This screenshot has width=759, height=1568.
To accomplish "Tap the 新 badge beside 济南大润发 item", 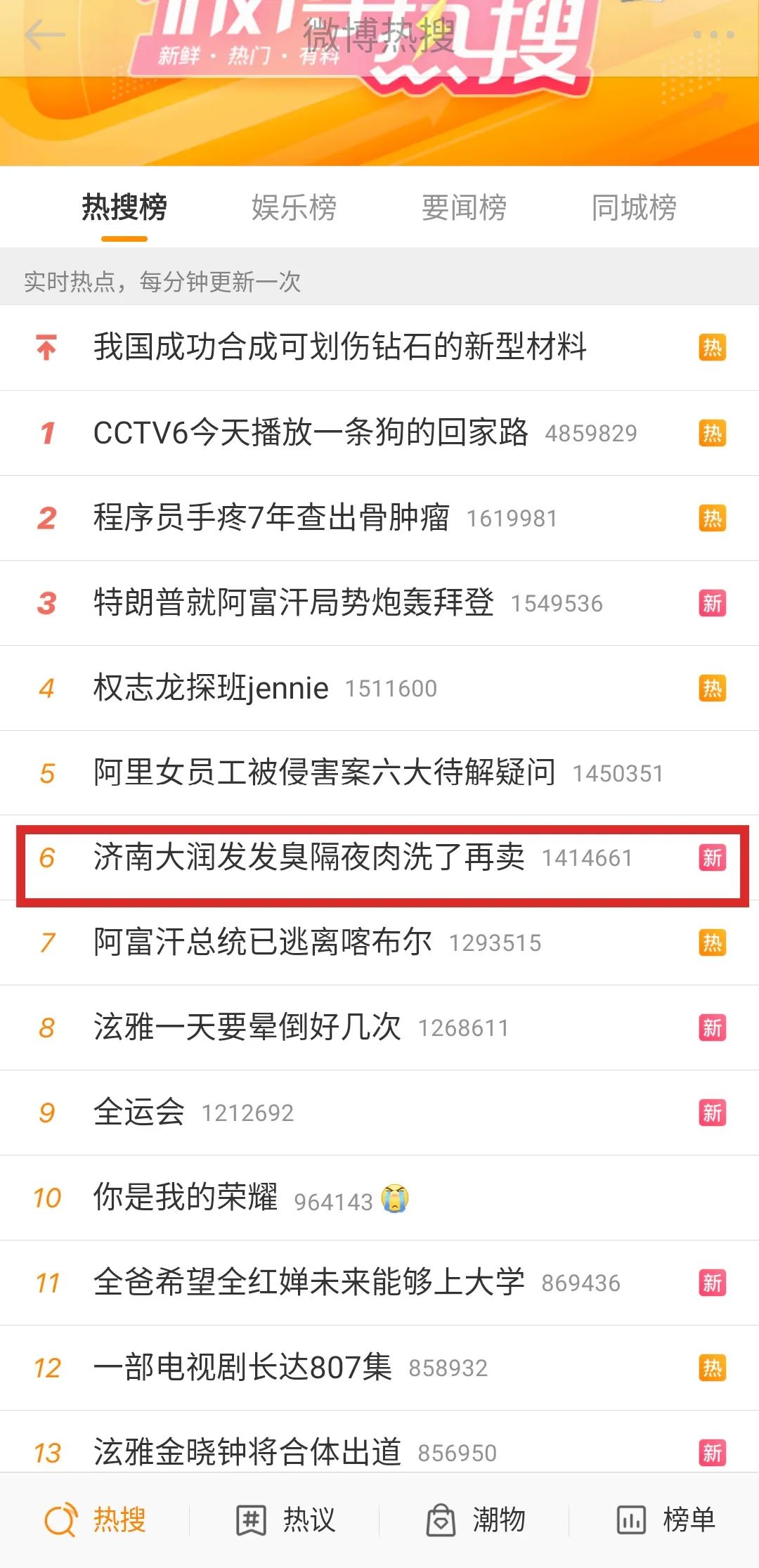I will (712, 859).
